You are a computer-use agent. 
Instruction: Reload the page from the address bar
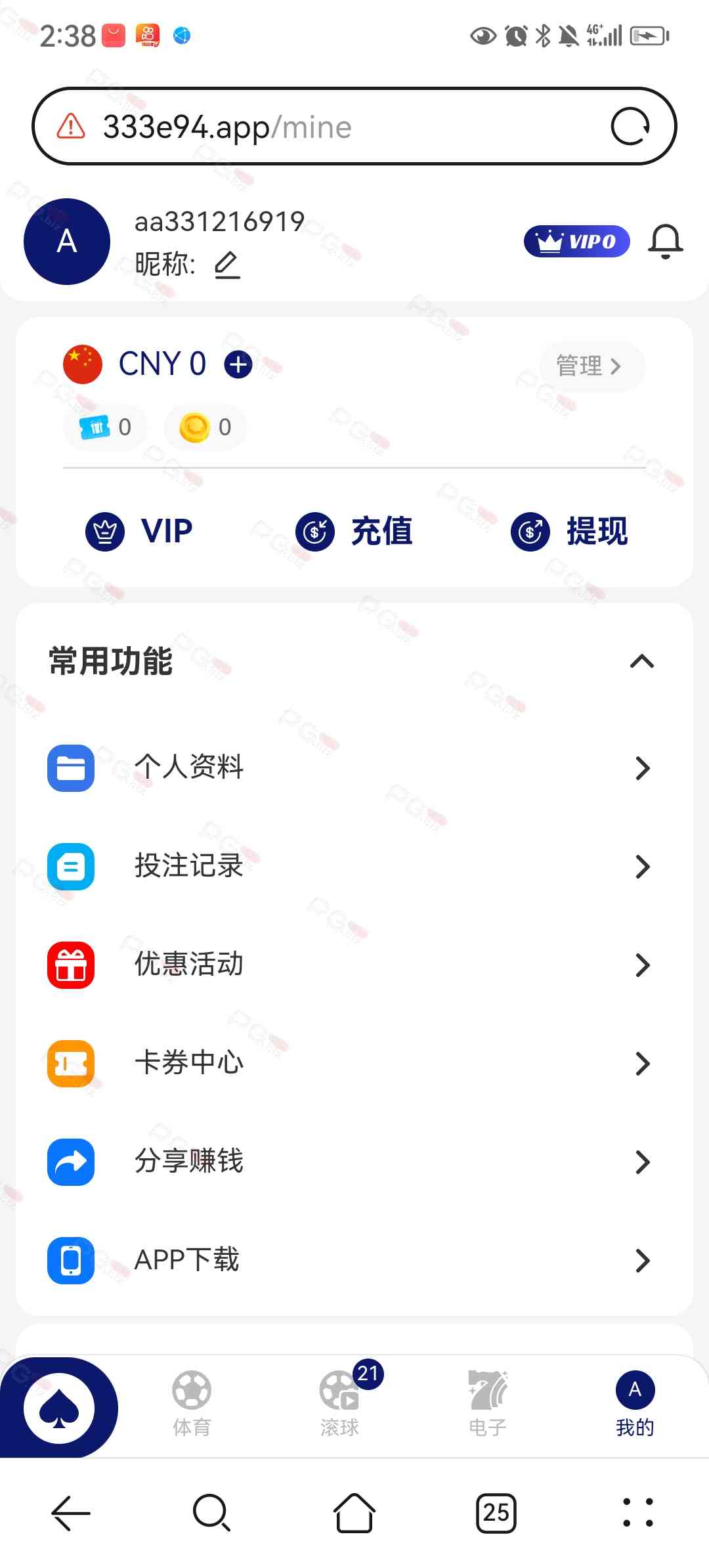630,126
